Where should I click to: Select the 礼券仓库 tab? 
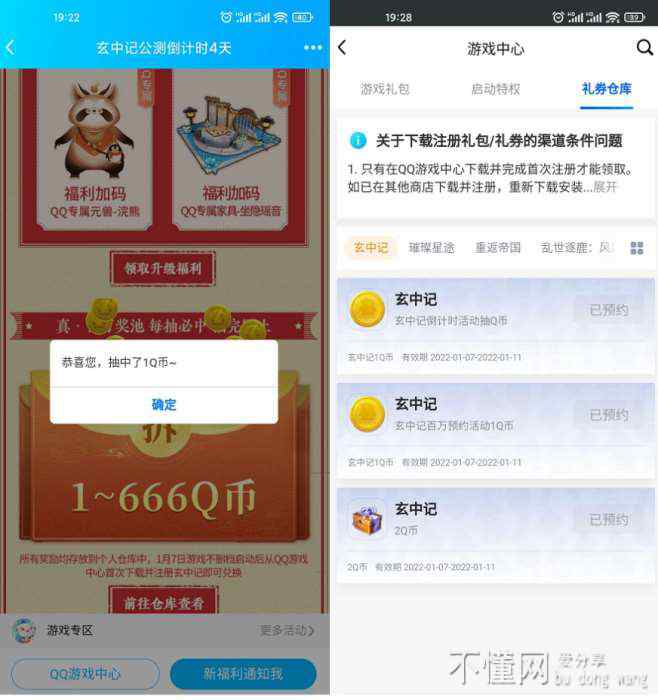click(x=606, y=89)
